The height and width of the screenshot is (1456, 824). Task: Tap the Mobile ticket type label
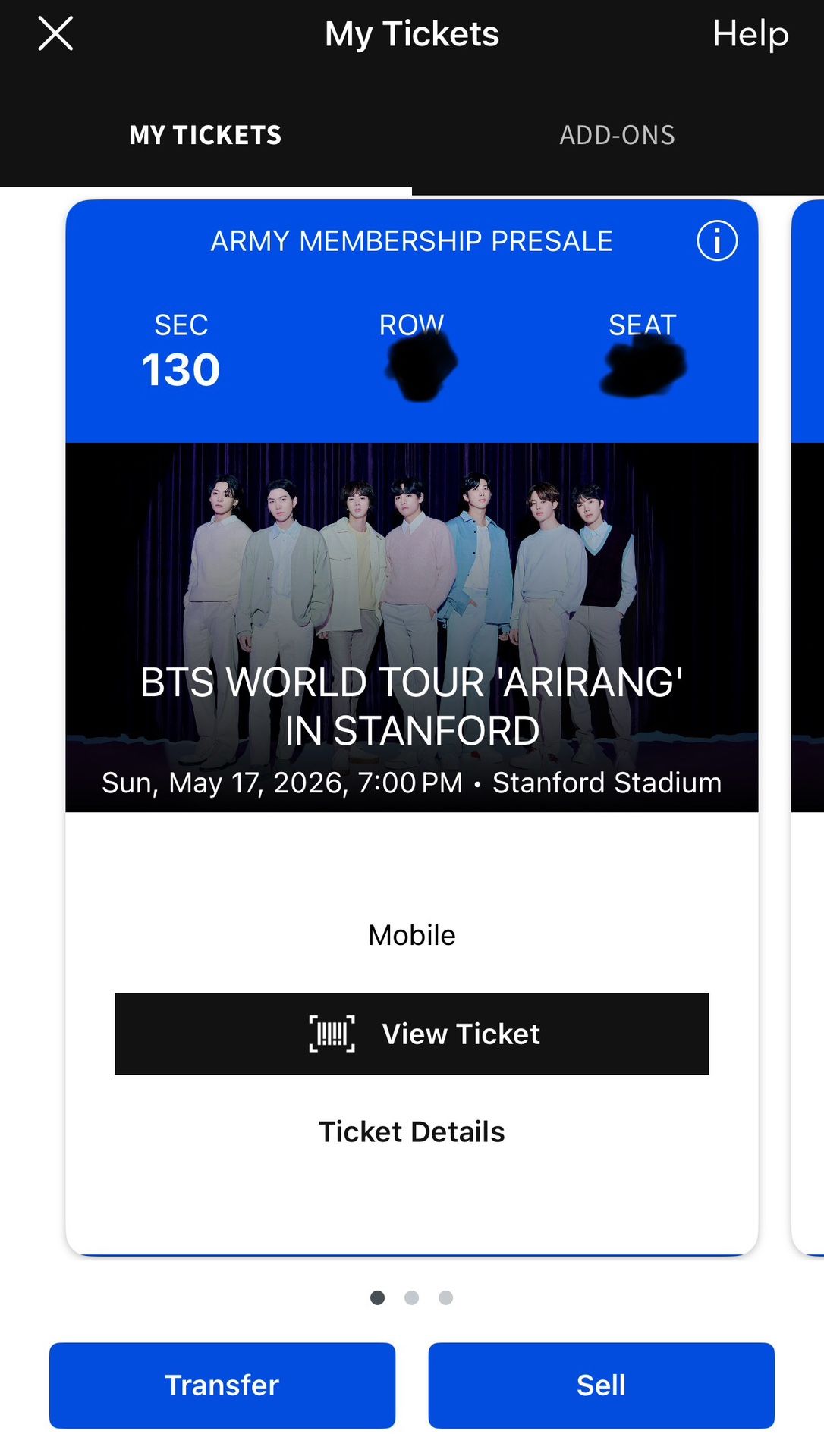pyautogui.click(x=410, y=934)
